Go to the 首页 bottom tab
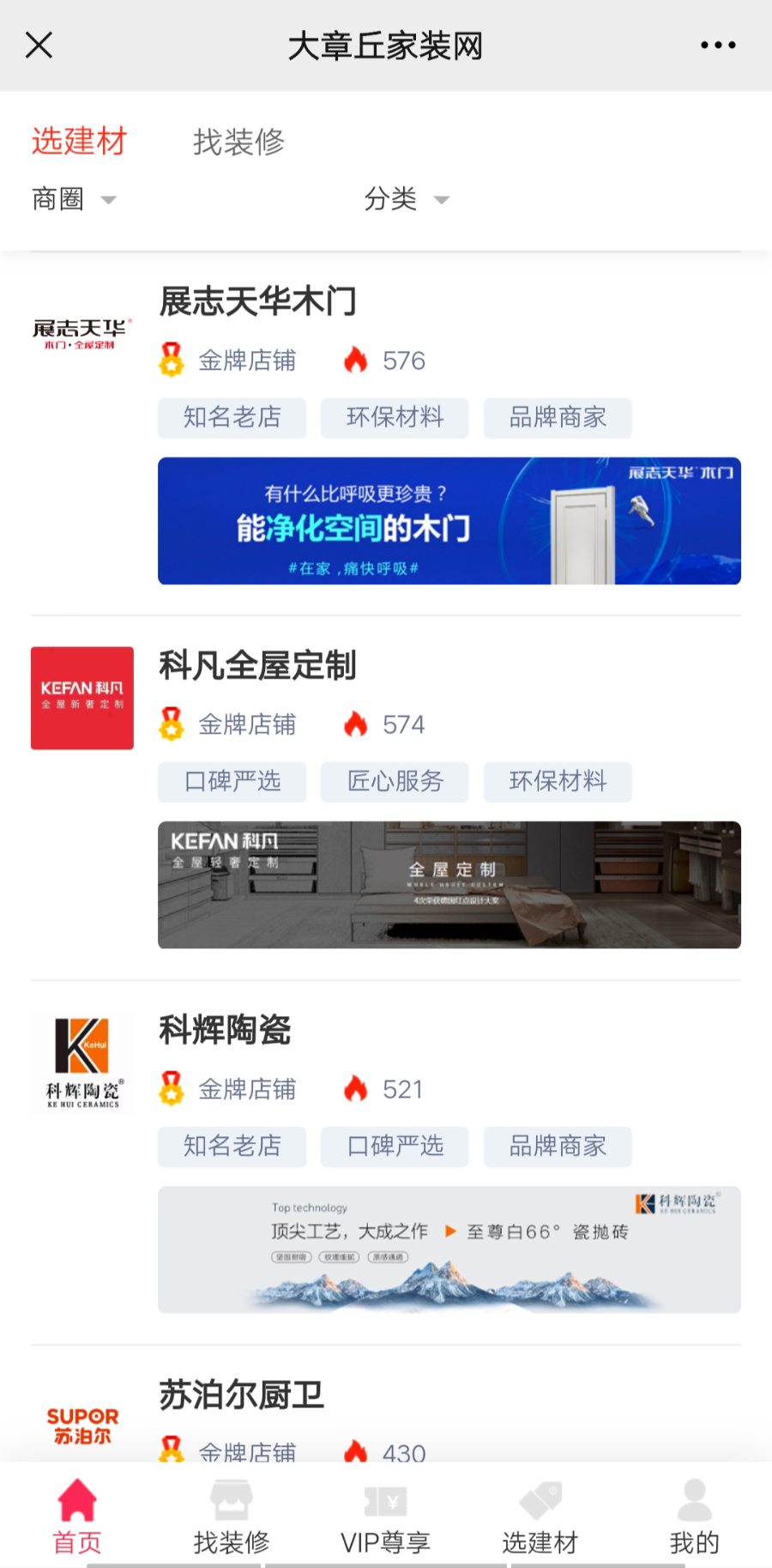Viewport: 772px width, 1568px height. 77,1517
